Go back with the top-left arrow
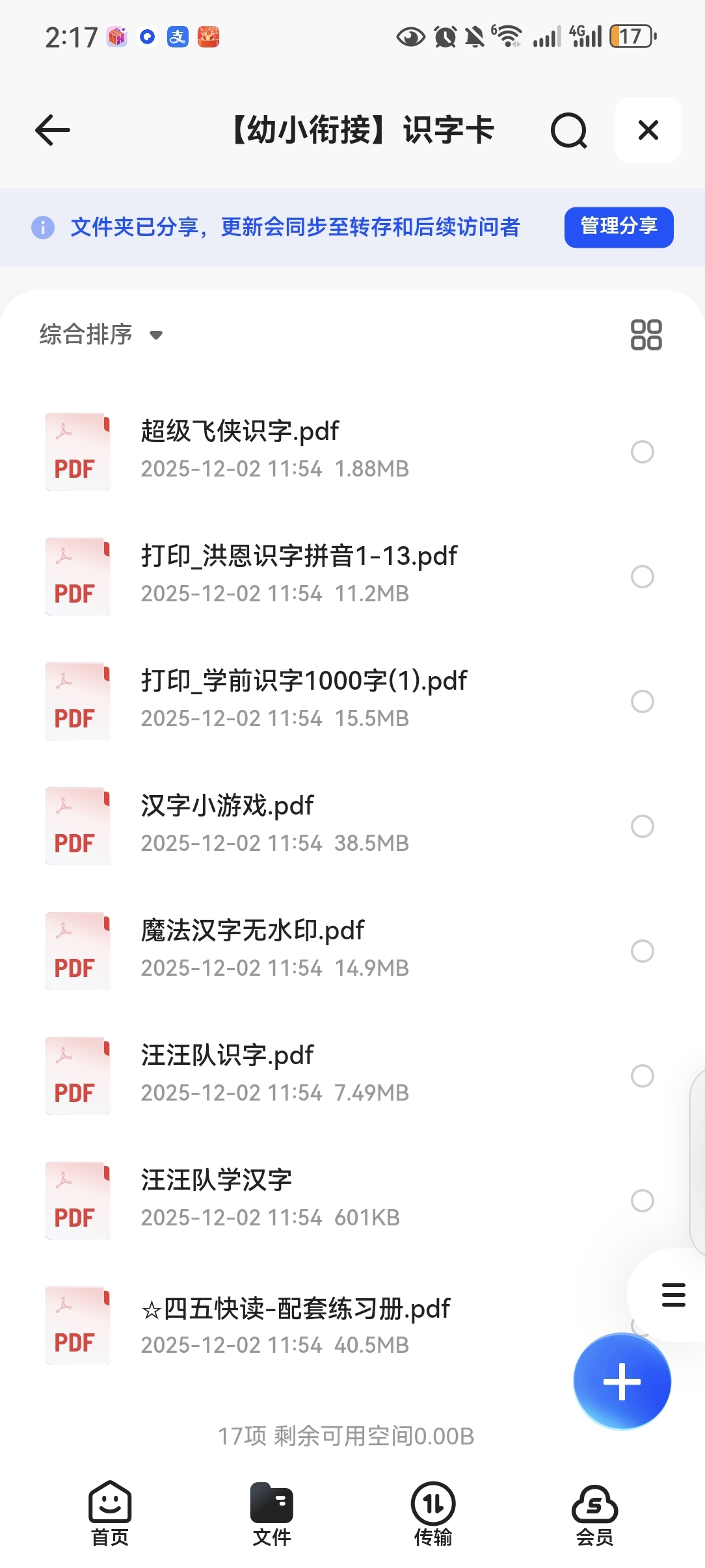Screen dimensions: 705x1568 tap(53, 130)
